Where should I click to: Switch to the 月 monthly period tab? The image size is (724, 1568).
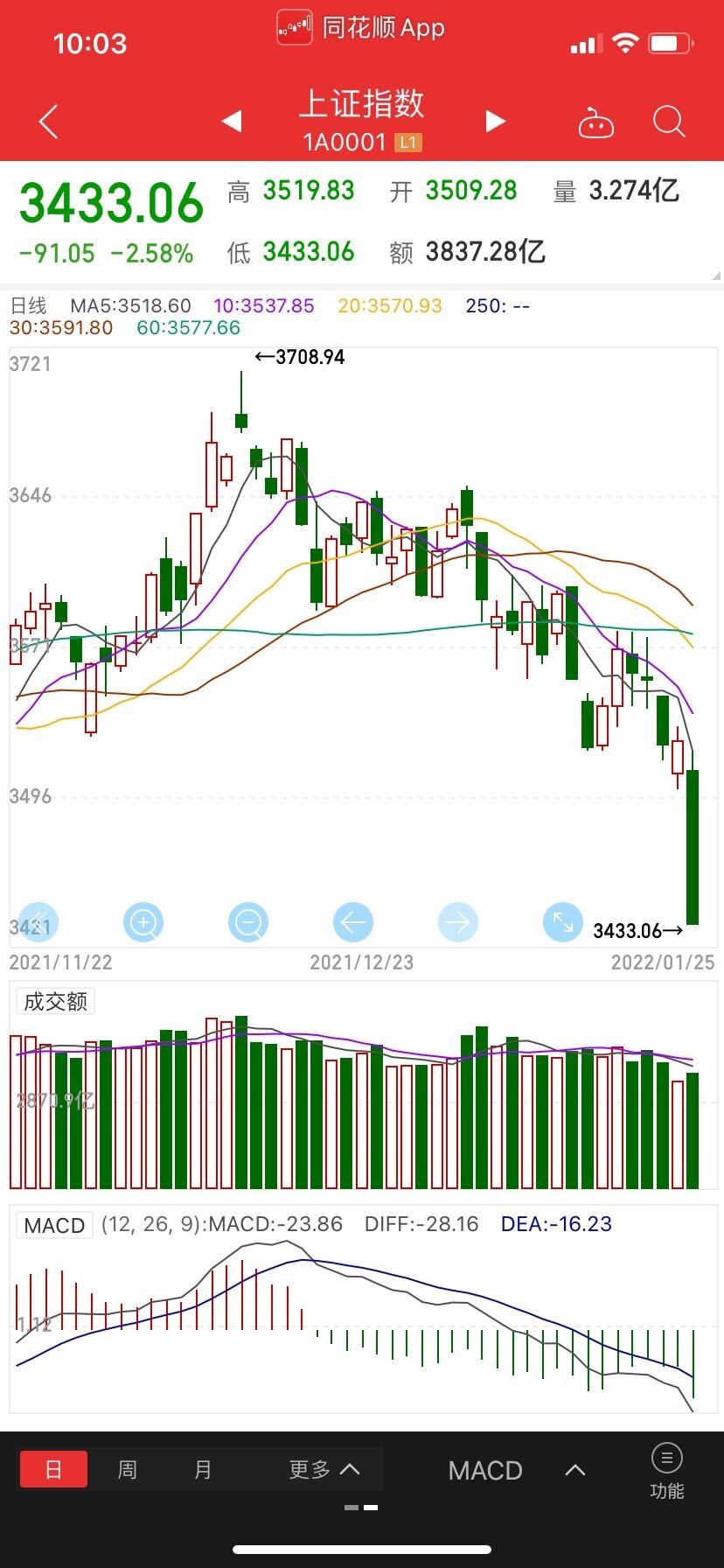[203, 1469]
